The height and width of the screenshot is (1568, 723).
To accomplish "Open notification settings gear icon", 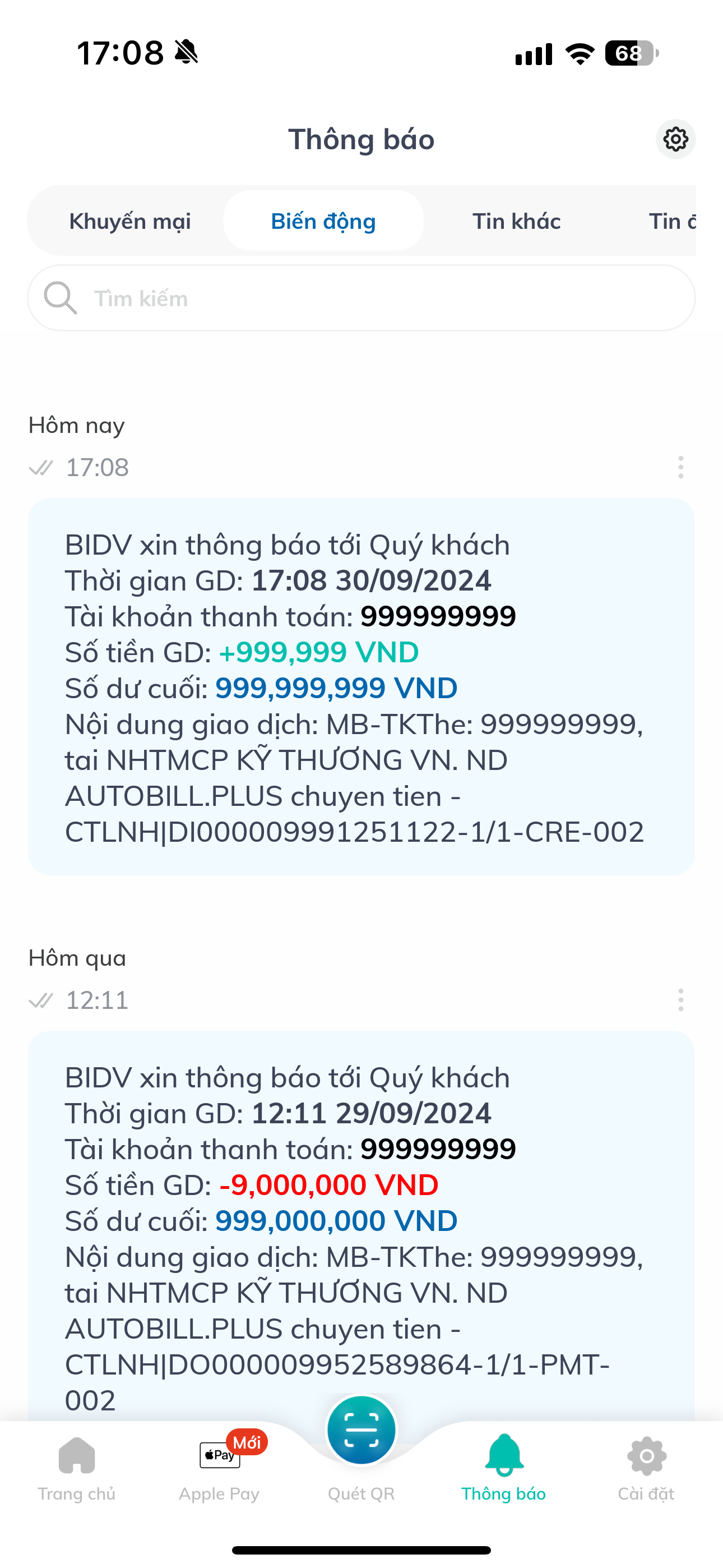I will click(x=675, y=140).
